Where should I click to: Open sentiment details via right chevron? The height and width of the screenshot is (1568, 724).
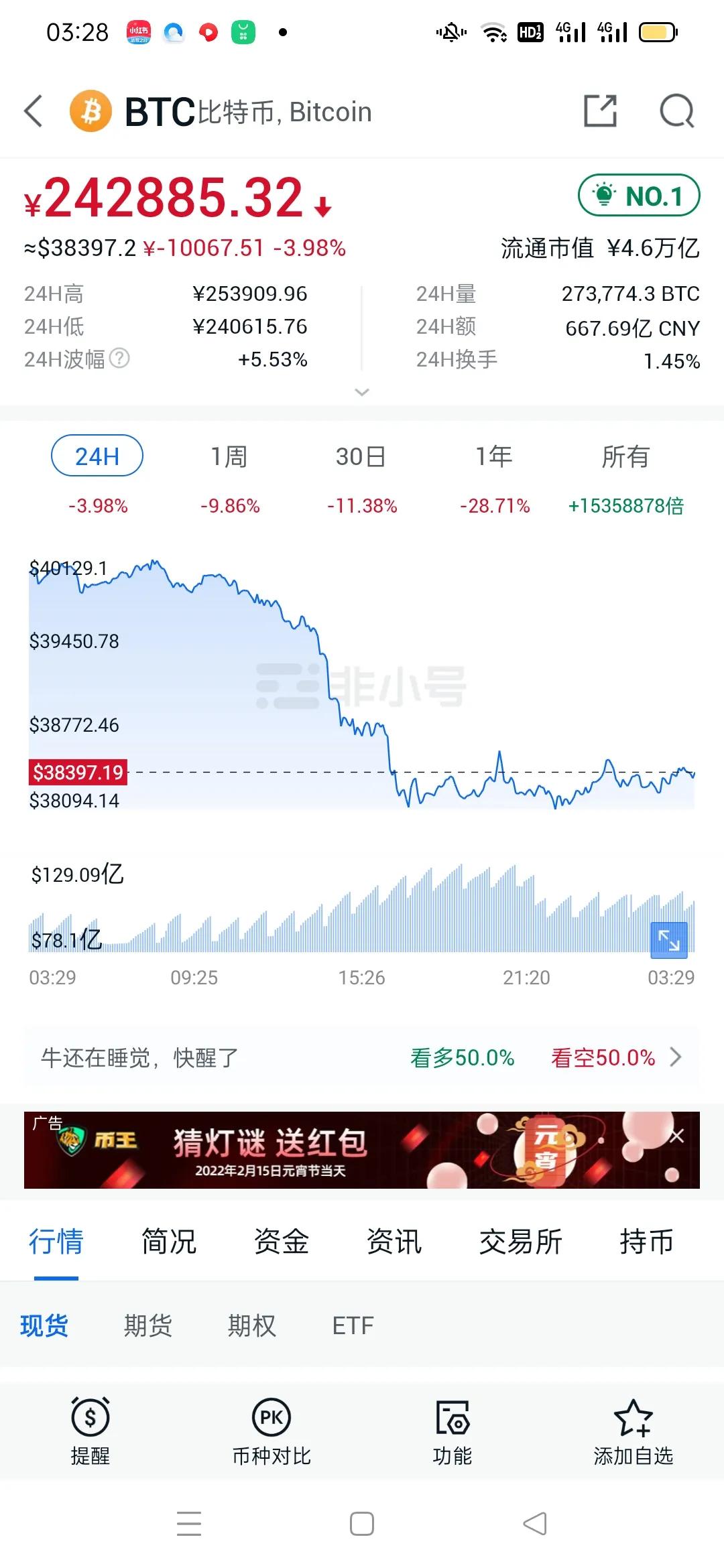[676, 1057]
